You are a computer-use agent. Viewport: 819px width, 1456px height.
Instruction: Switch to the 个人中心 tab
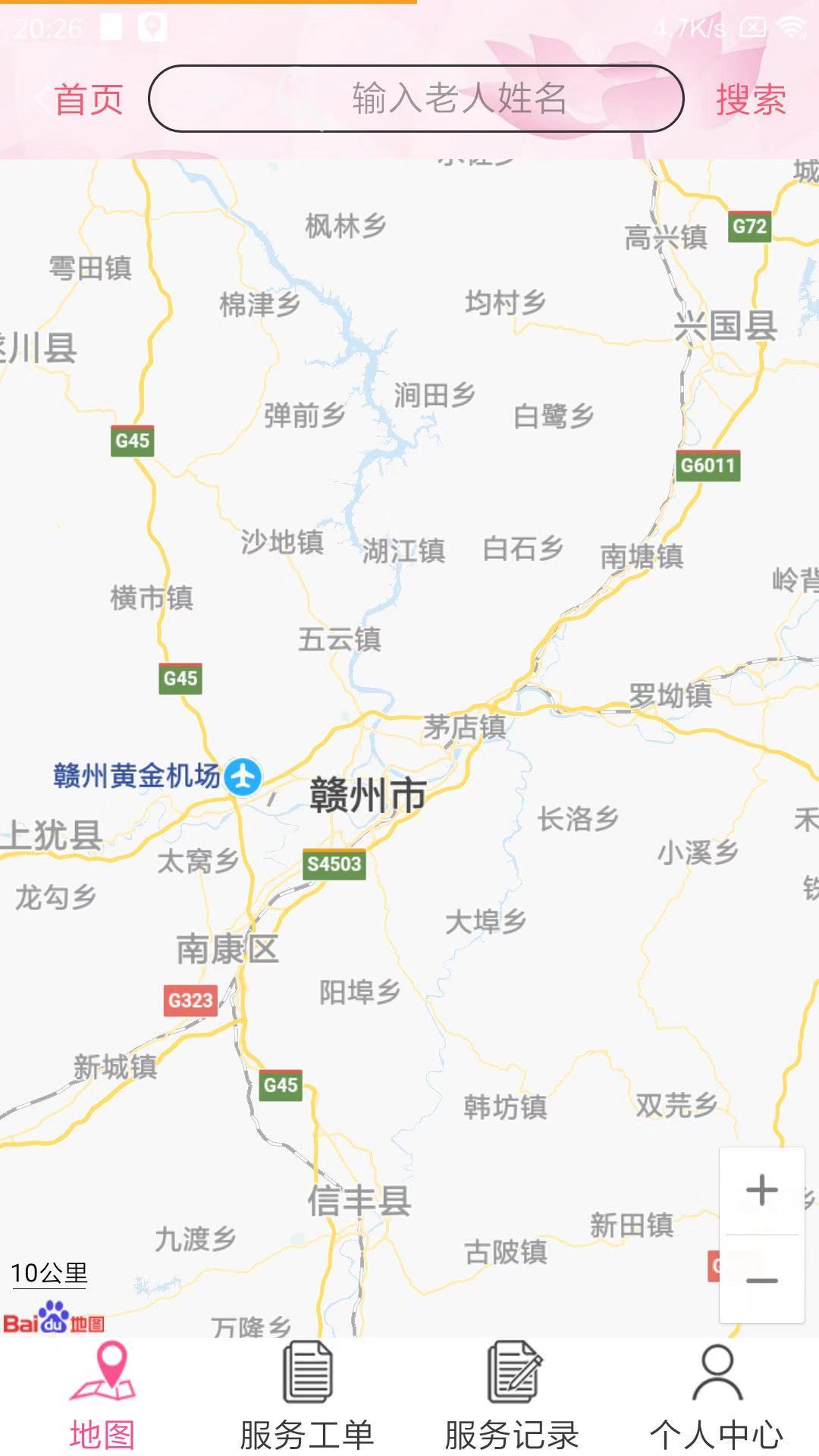point(717,1397)
